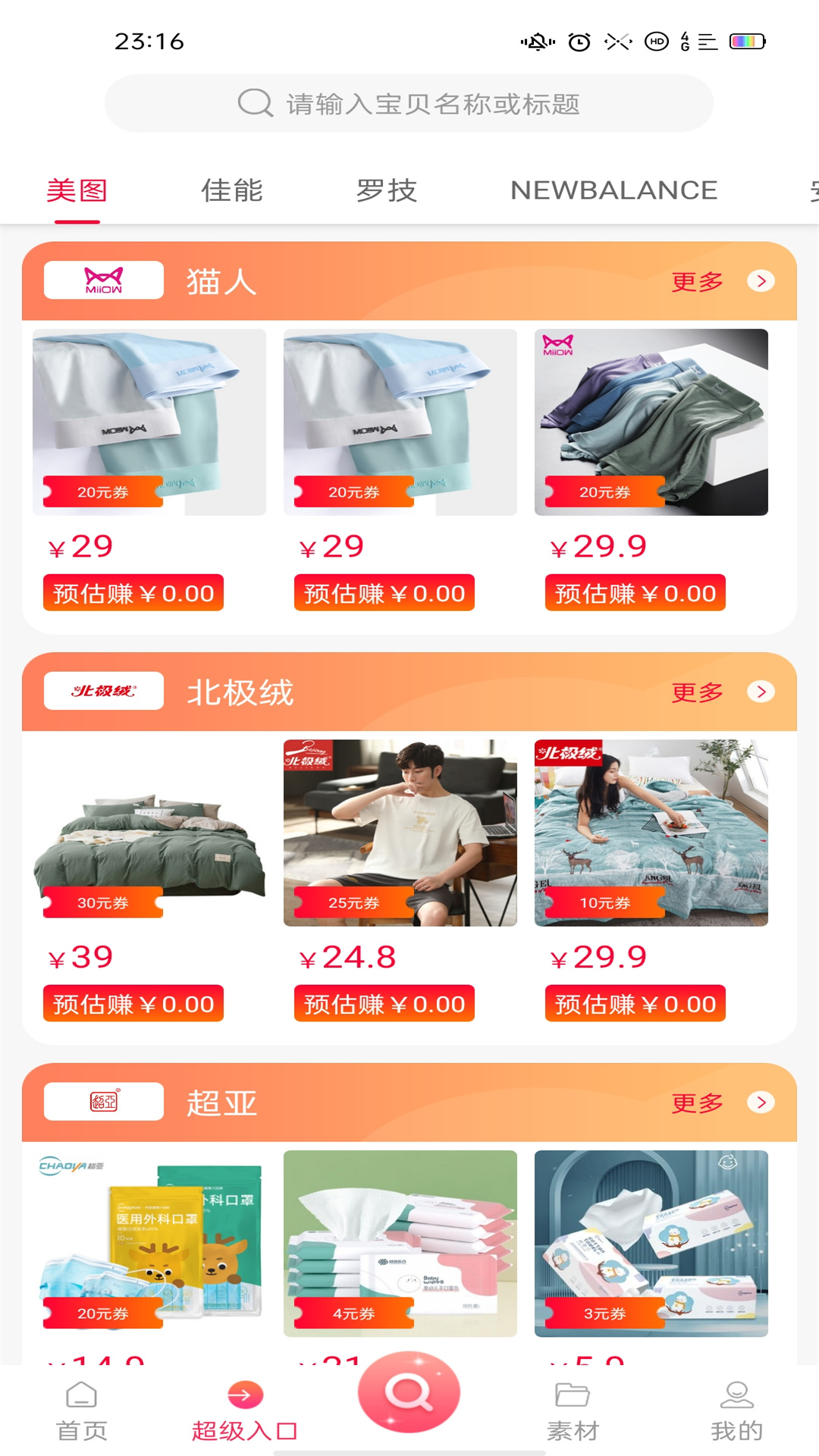Open the 超级入口 tab
The width and height of the screenshot is (819, 1456).
(244, 1411)
